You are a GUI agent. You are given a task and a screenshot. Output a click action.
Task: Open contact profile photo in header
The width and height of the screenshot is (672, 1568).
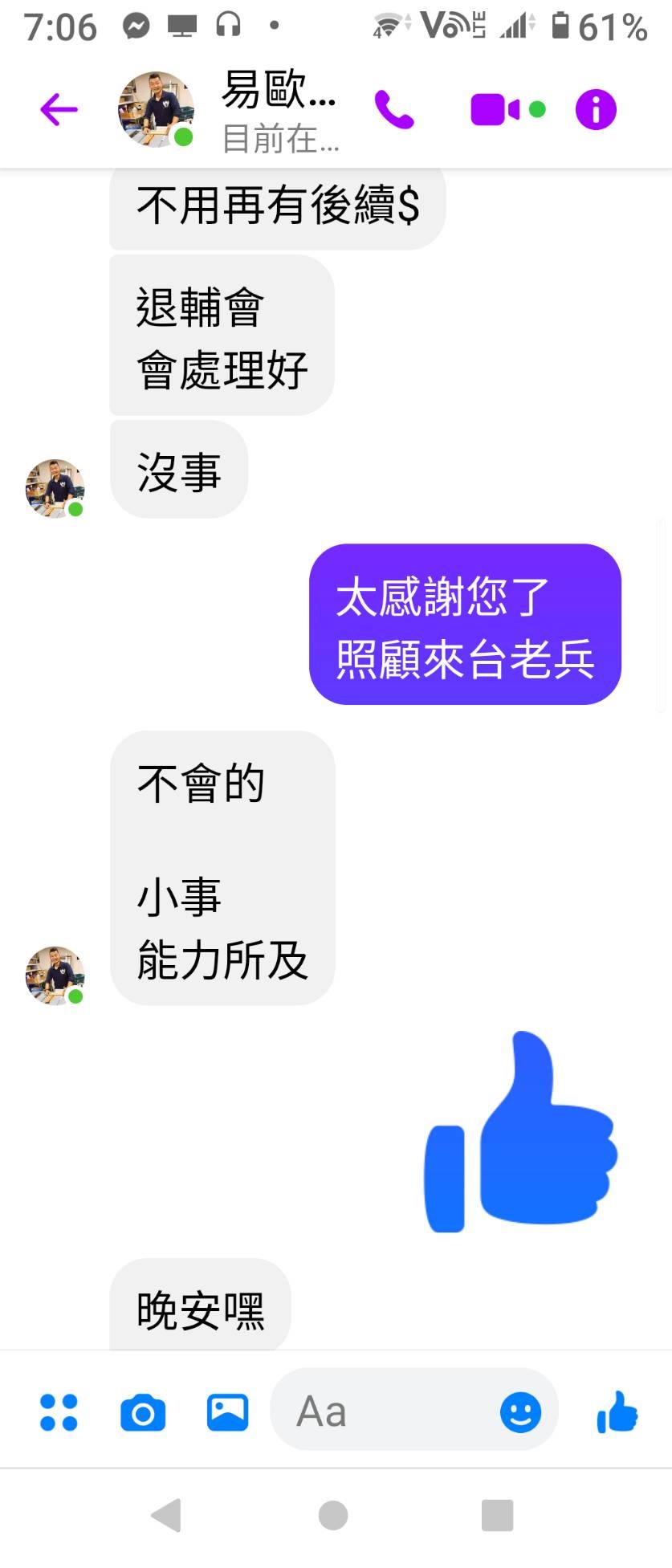[157, 110]
